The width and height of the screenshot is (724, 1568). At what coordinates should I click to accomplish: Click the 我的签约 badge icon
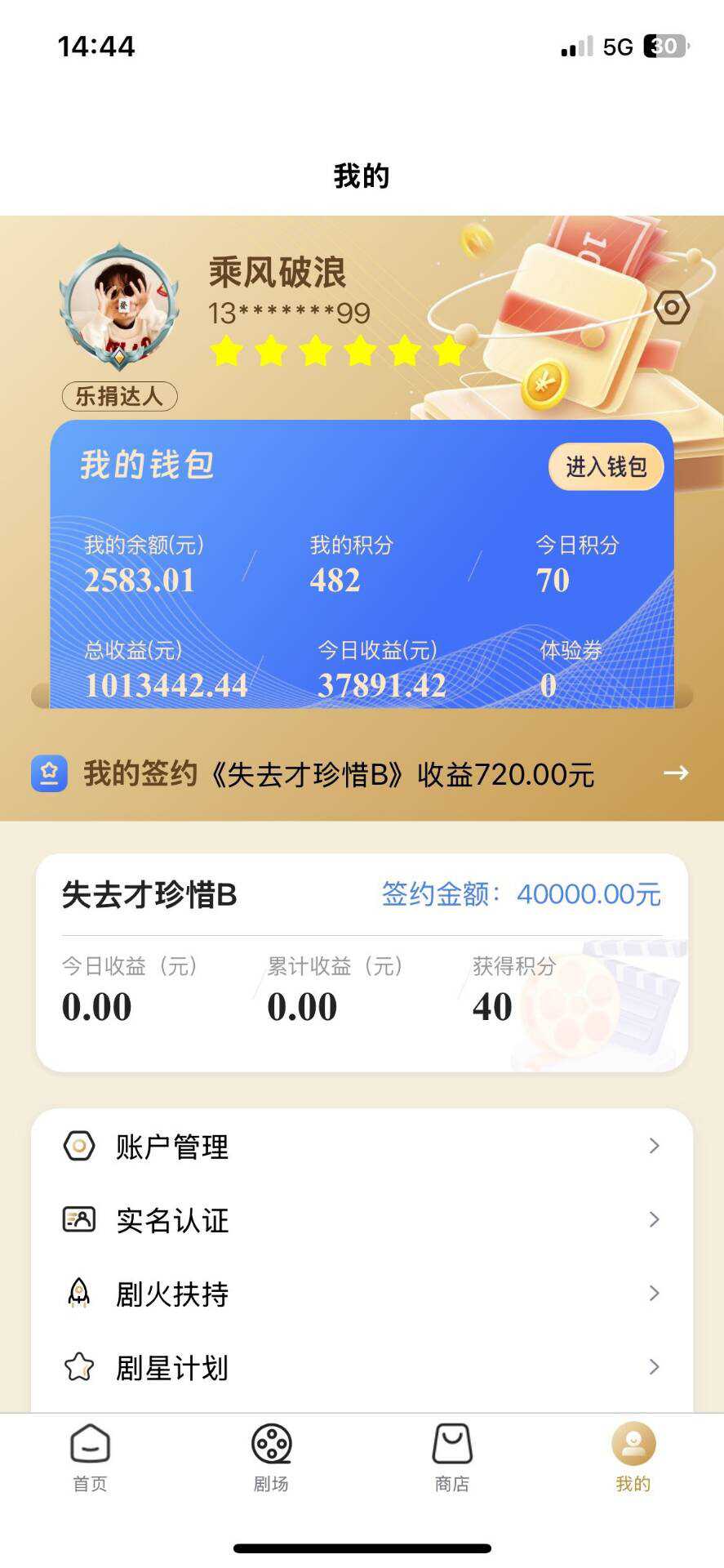[x=49, y=773]
